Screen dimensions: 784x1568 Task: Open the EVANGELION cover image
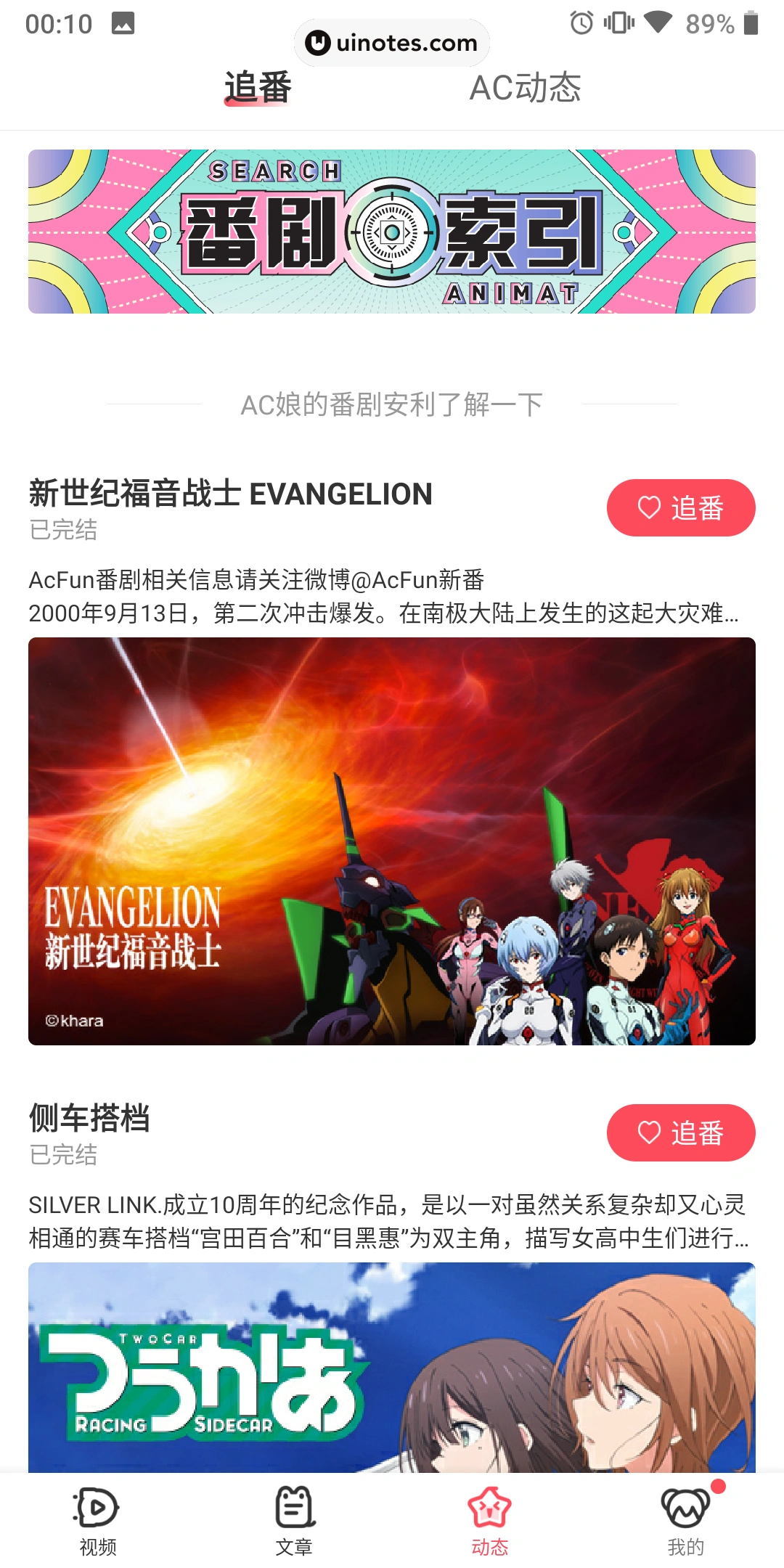tap(392, 841)
